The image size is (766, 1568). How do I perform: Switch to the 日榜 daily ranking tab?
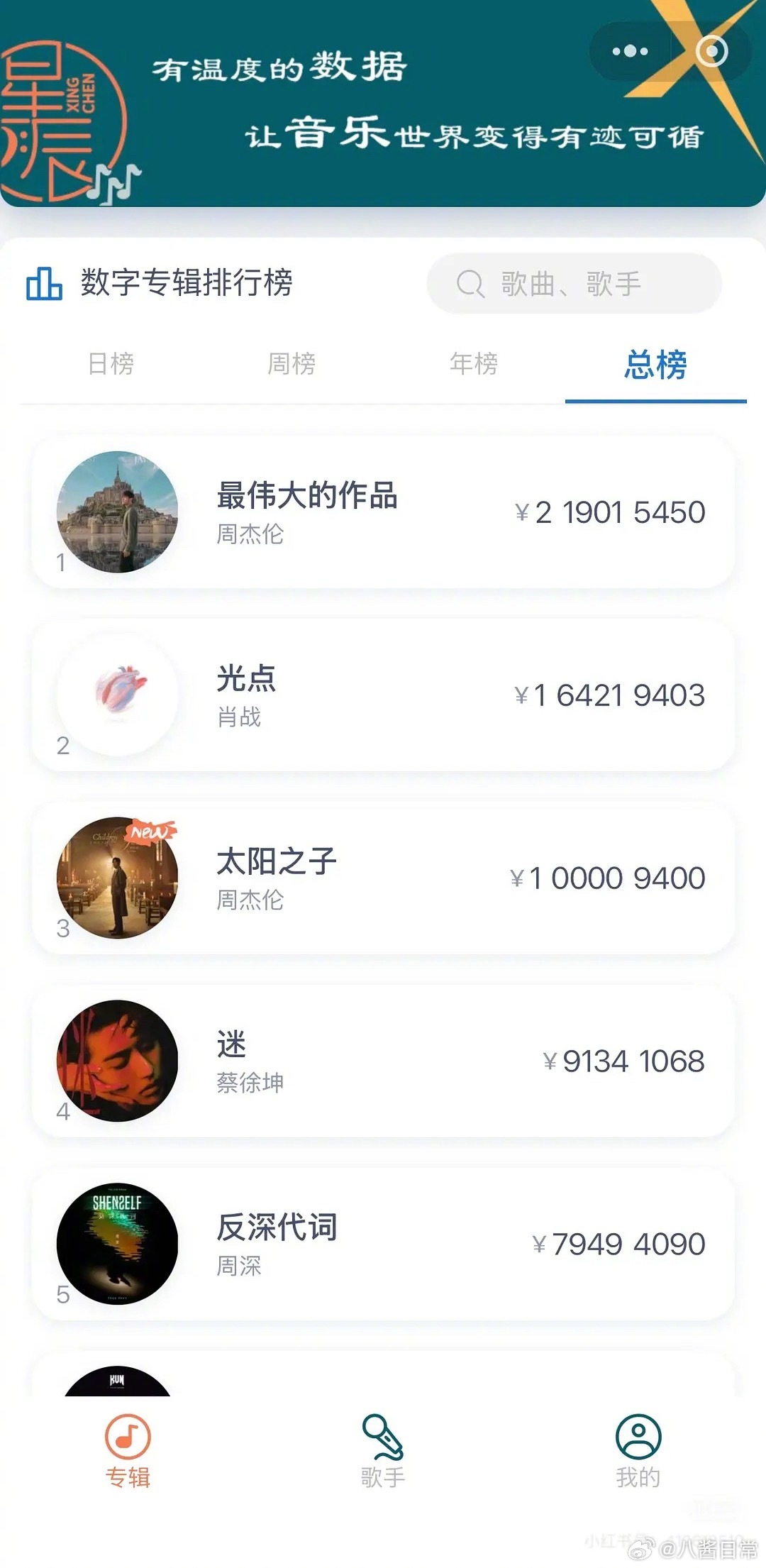[110, 364]
